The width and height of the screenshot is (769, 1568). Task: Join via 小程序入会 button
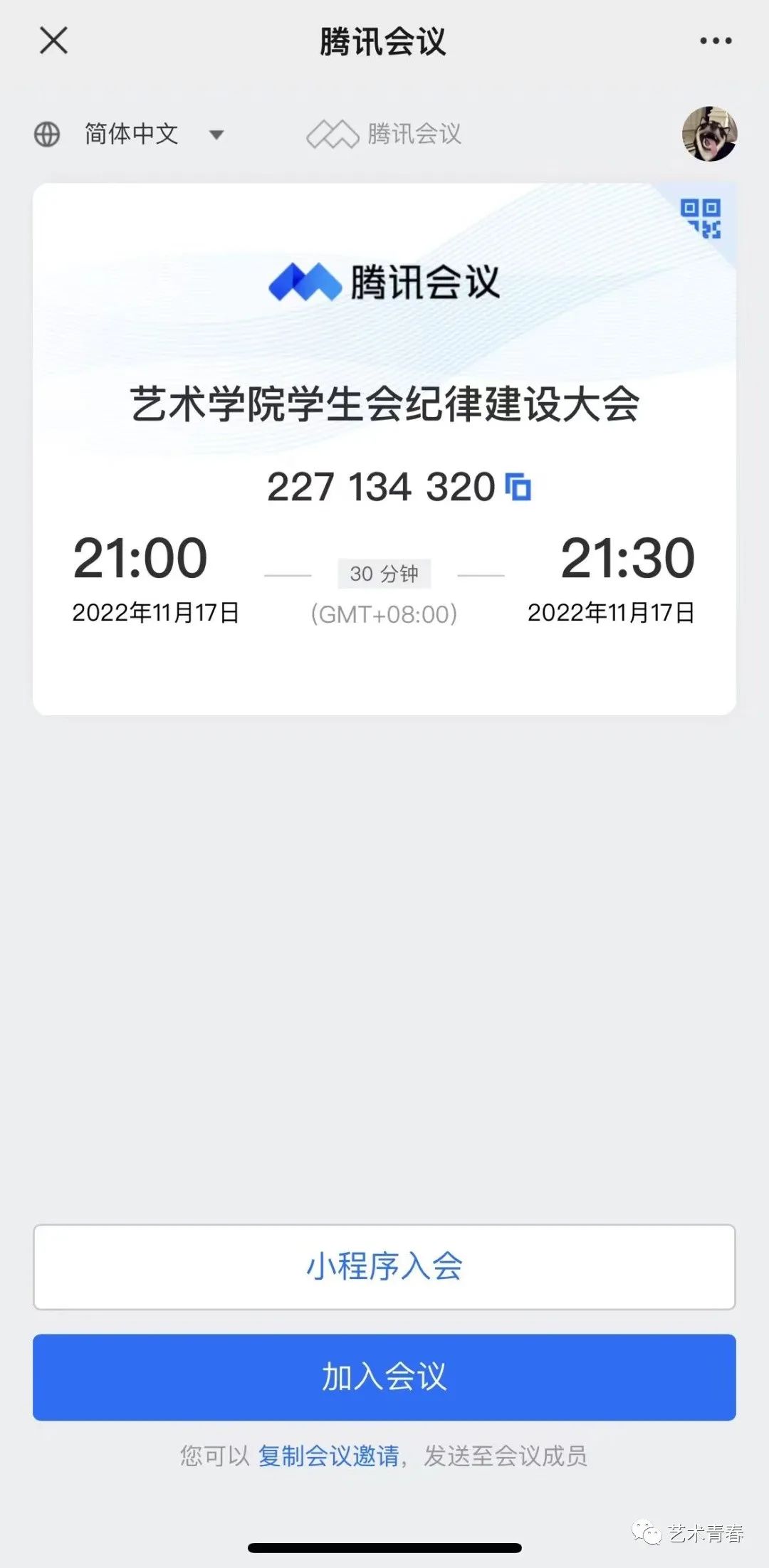384,1267
